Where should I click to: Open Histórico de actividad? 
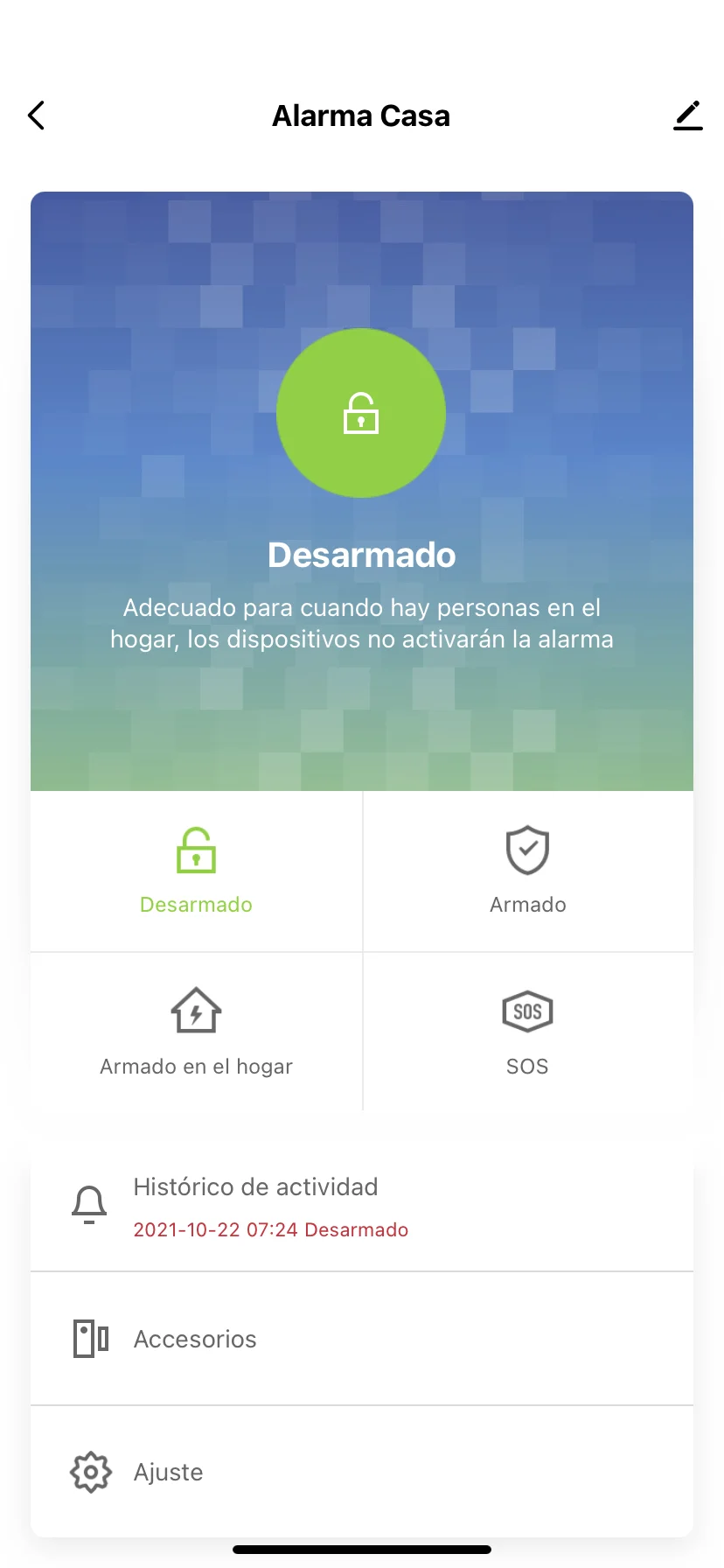click(x=361, y=1207)
